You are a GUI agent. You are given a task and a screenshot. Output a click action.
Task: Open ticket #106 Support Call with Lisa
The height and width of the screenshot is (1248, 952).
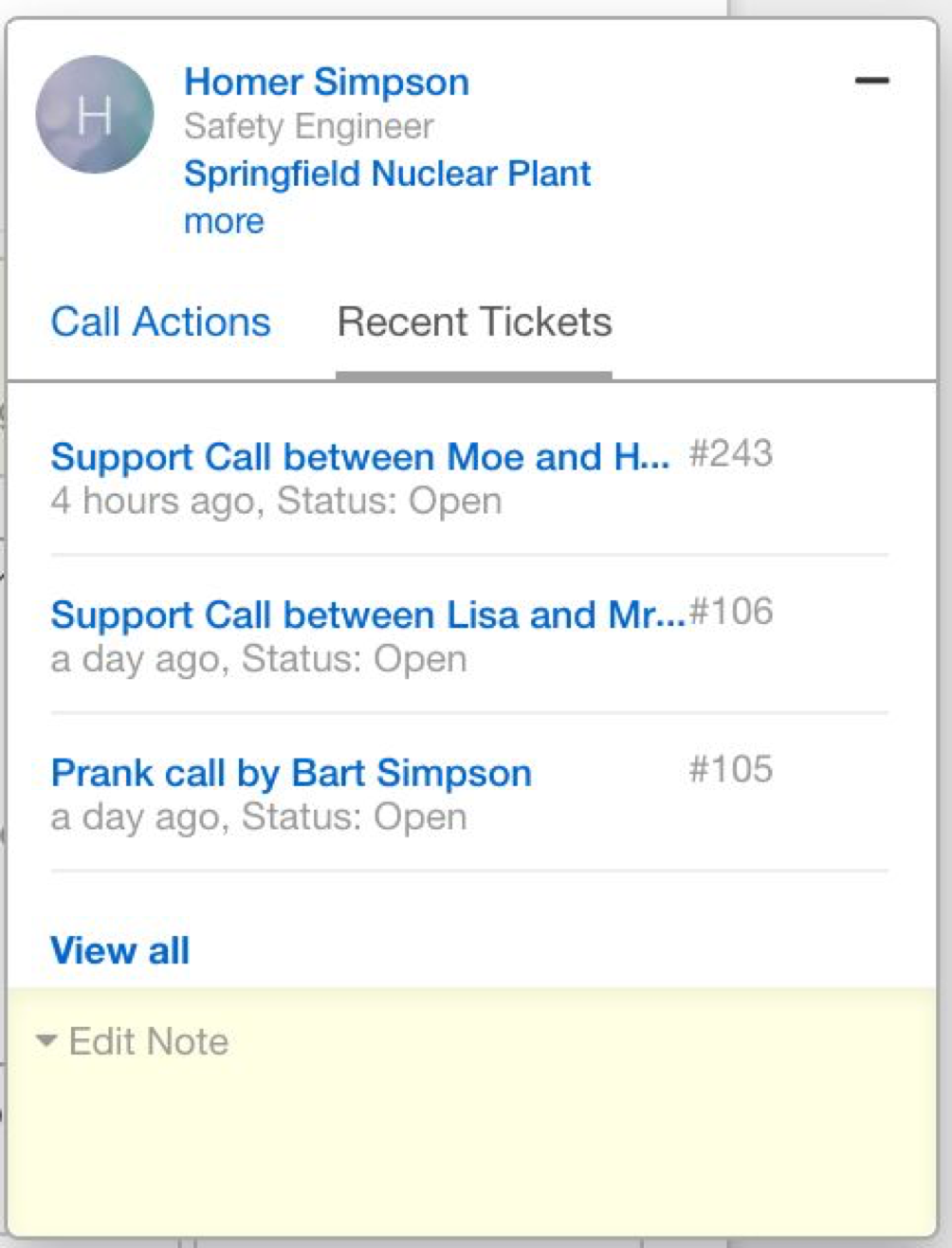(367, 615)
